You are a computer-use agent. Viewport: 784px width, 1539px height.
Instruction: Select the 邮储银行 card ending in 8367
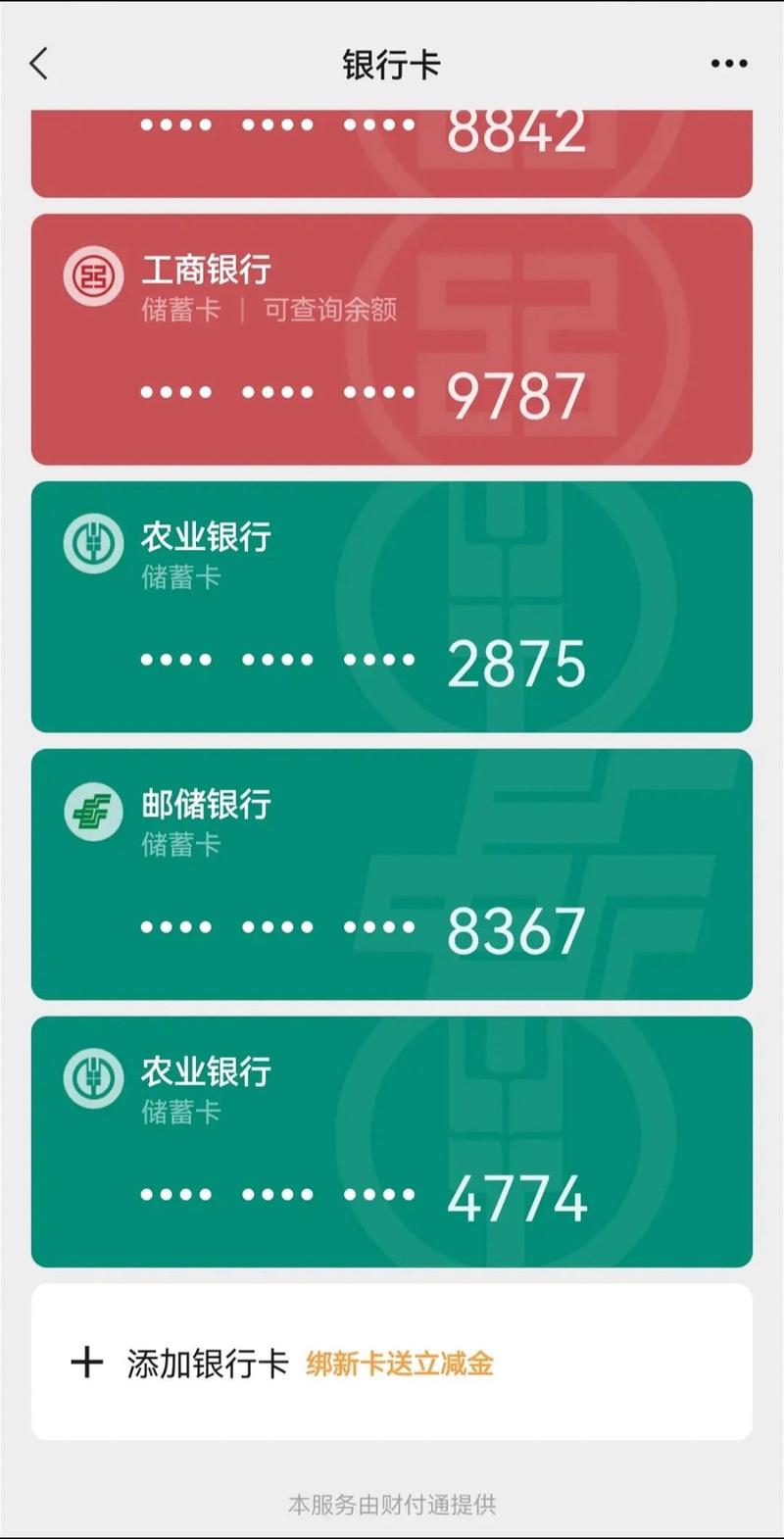[392, 873]
